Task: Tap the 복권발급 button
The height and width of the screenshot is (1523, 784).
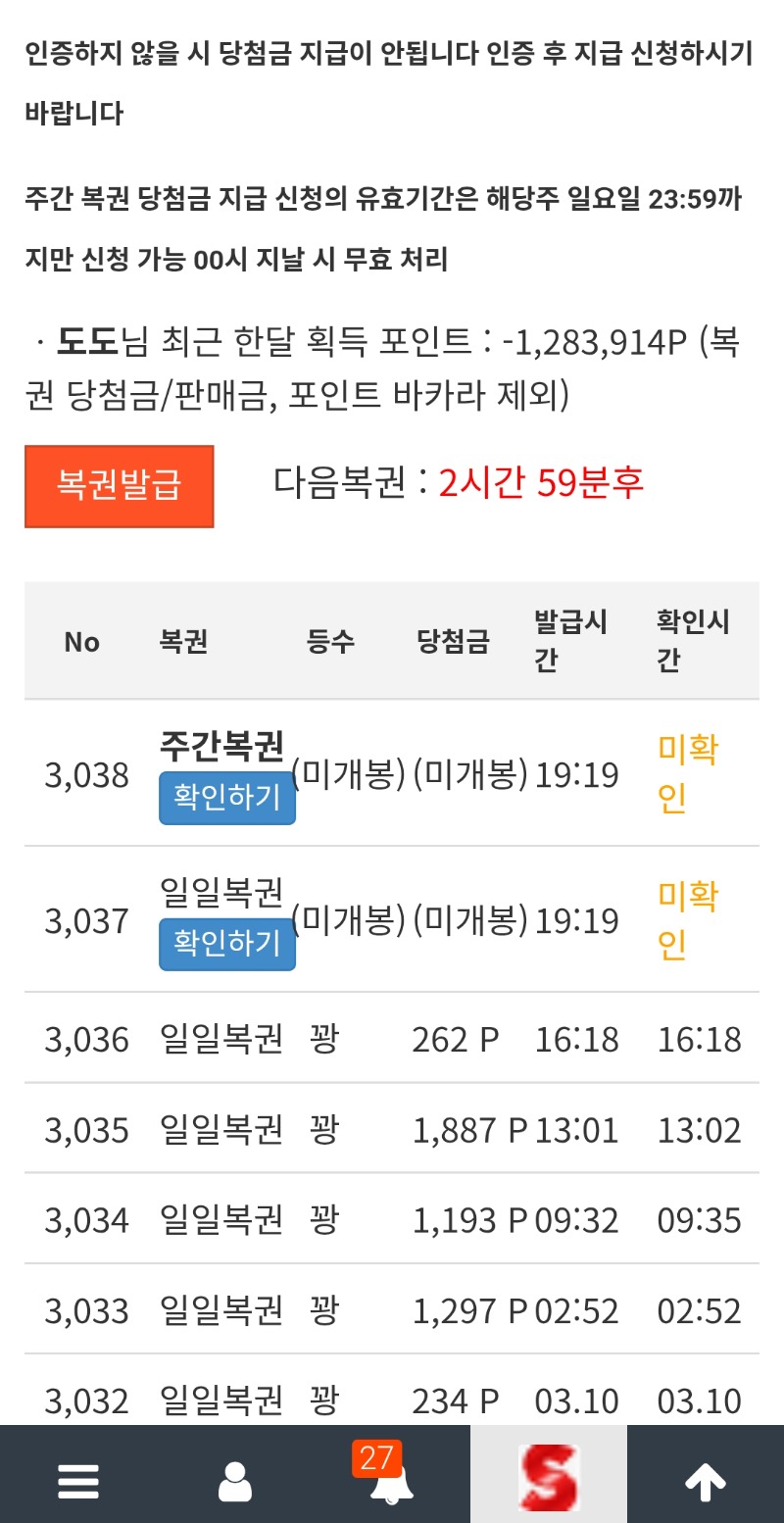Action: click(119, 486)
